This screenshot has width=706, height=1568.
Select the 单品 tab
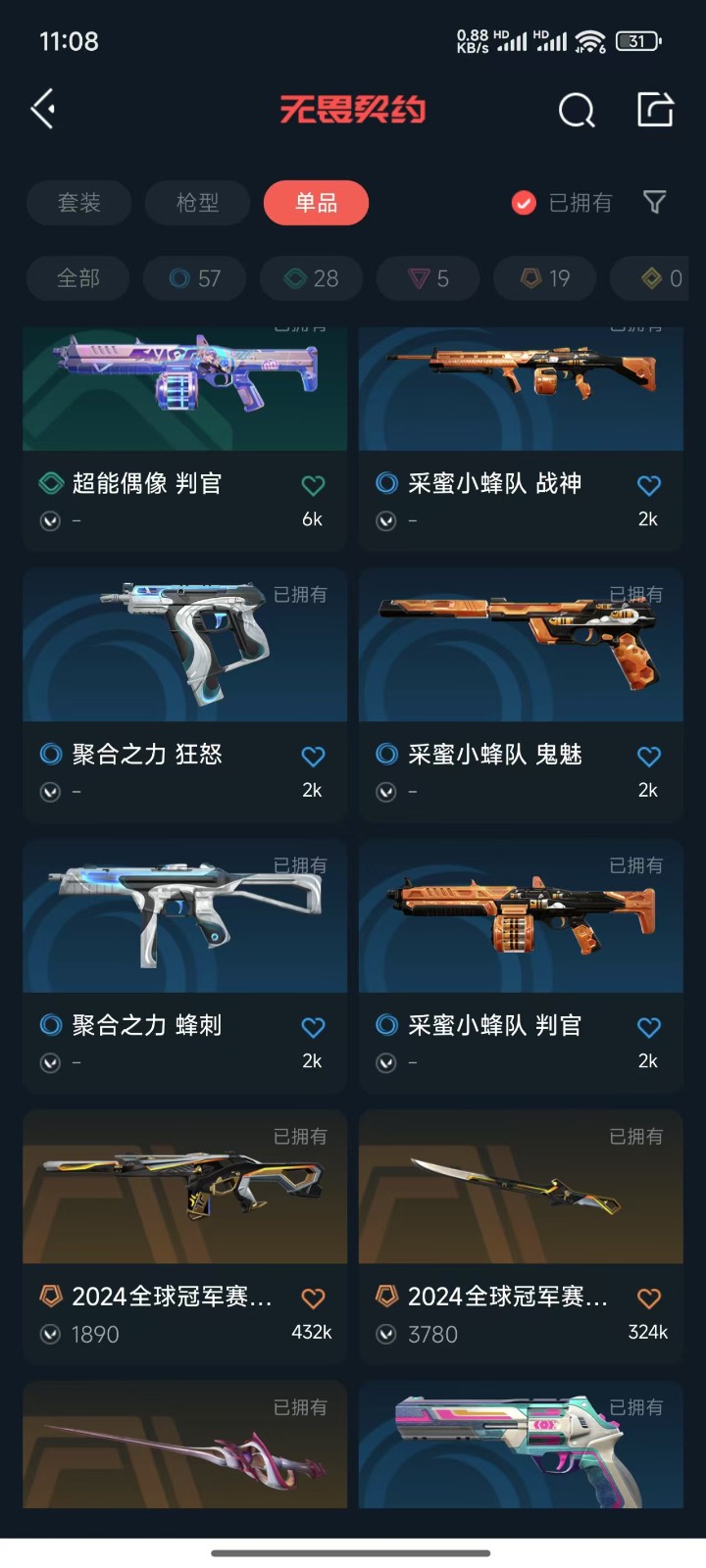click(316, 203)
